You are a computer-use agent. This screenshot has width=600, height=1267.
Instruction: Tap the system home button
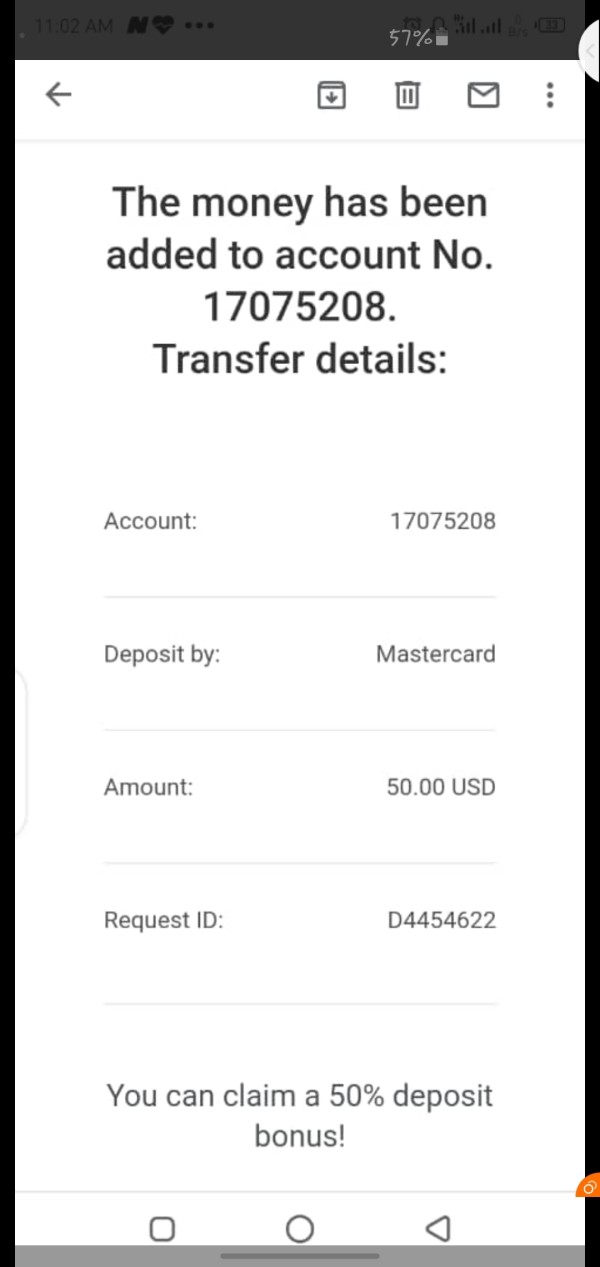coord(299,1228)
